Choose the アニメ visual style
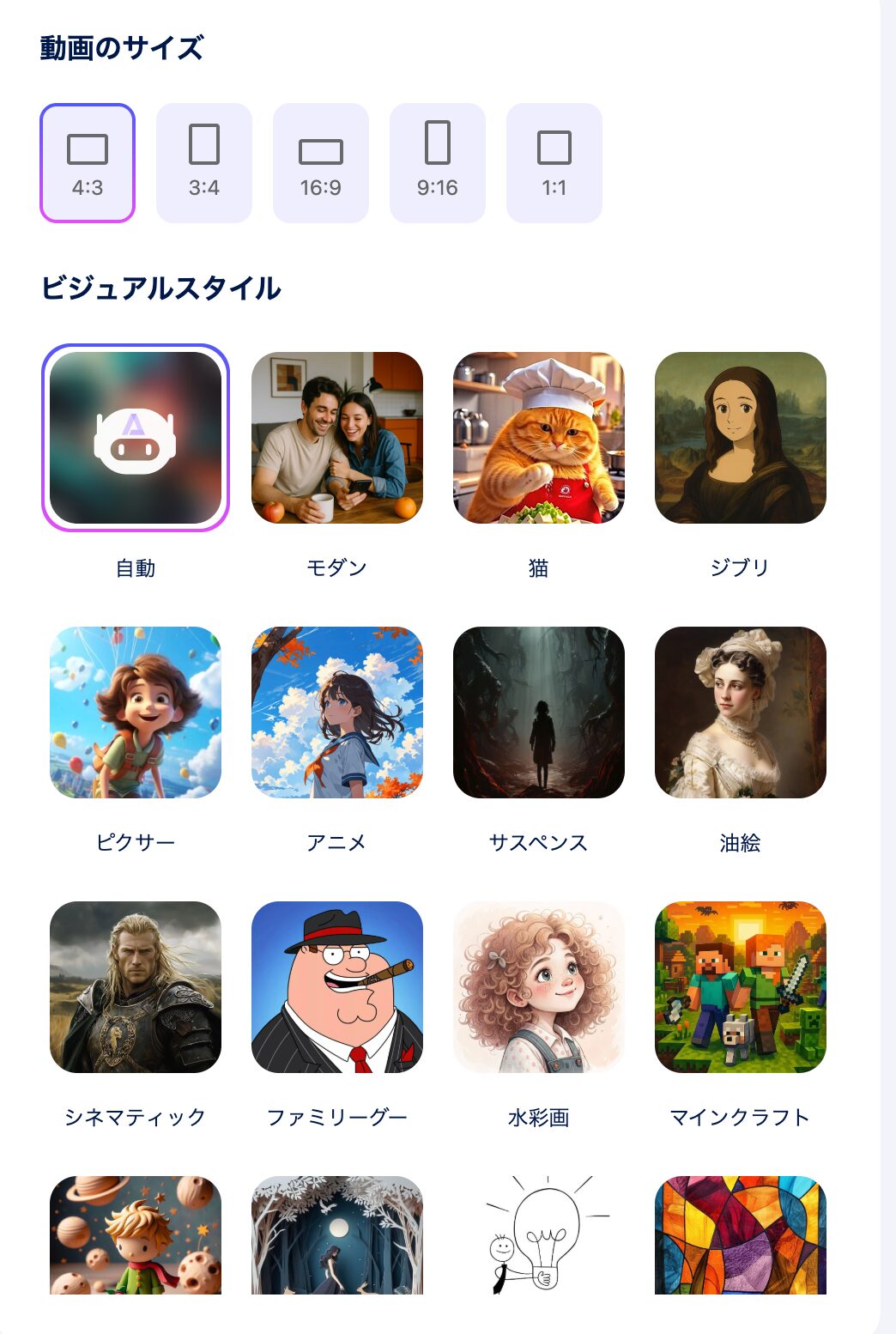896x1334 pixels. pyautogui.click(x=337, y=712)
